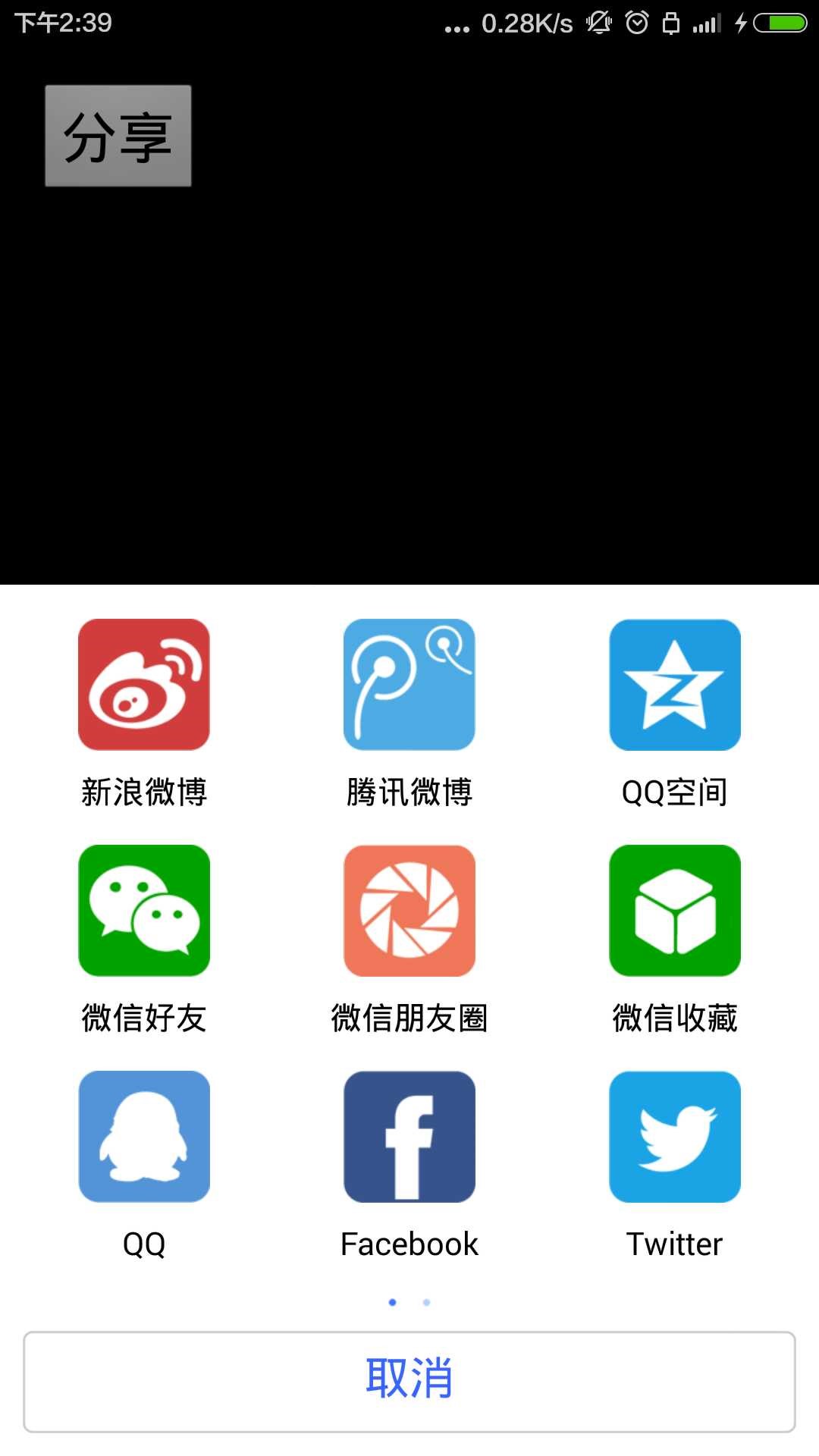Share to QQ空间
Screen dimensions: 819x1456
pyautogui.click(x=675, y=685)
